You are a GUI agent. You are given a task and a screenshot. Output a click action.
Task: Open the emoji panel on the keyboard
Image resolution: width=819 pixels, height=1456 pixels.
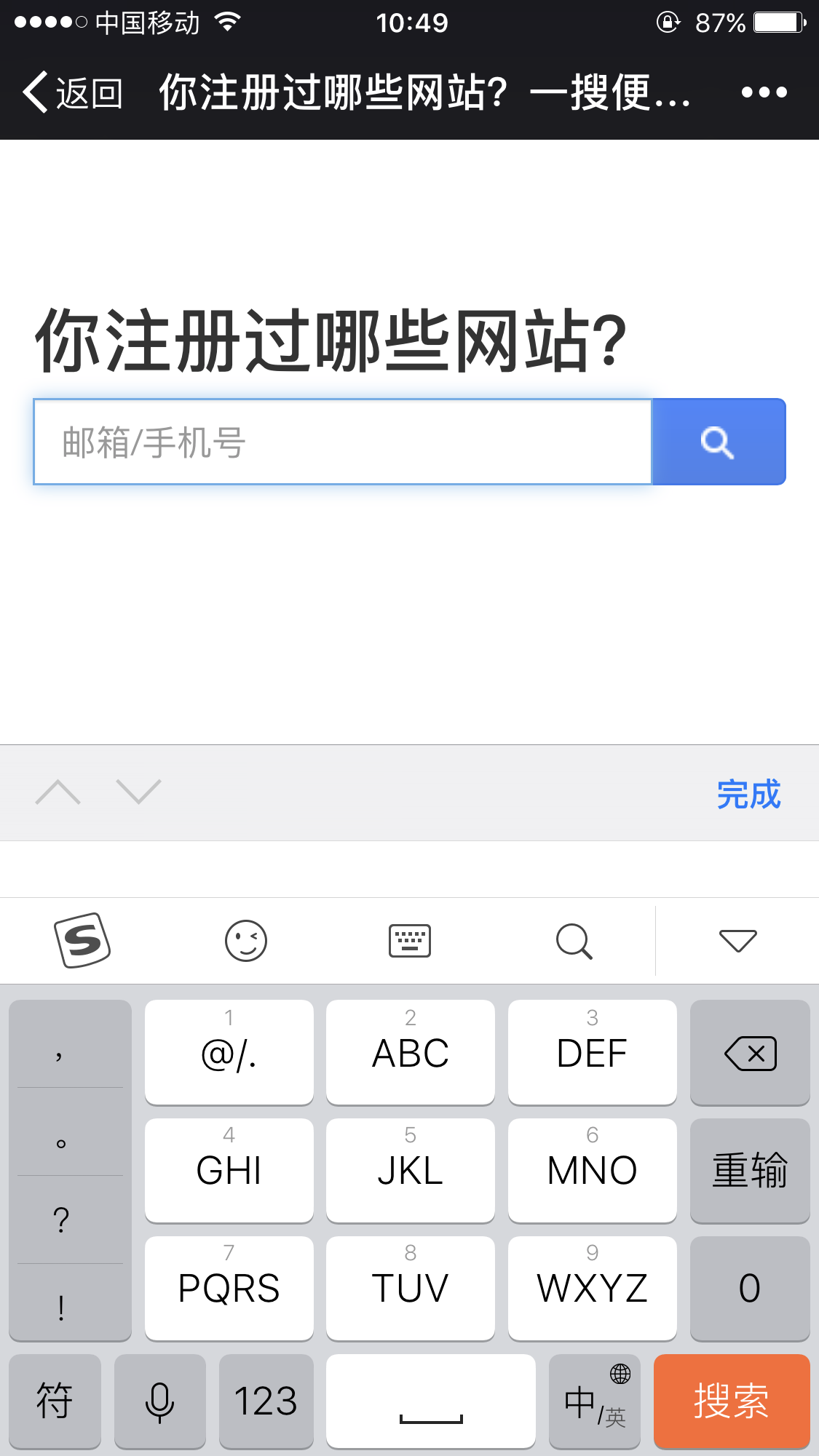click(246, 940)
